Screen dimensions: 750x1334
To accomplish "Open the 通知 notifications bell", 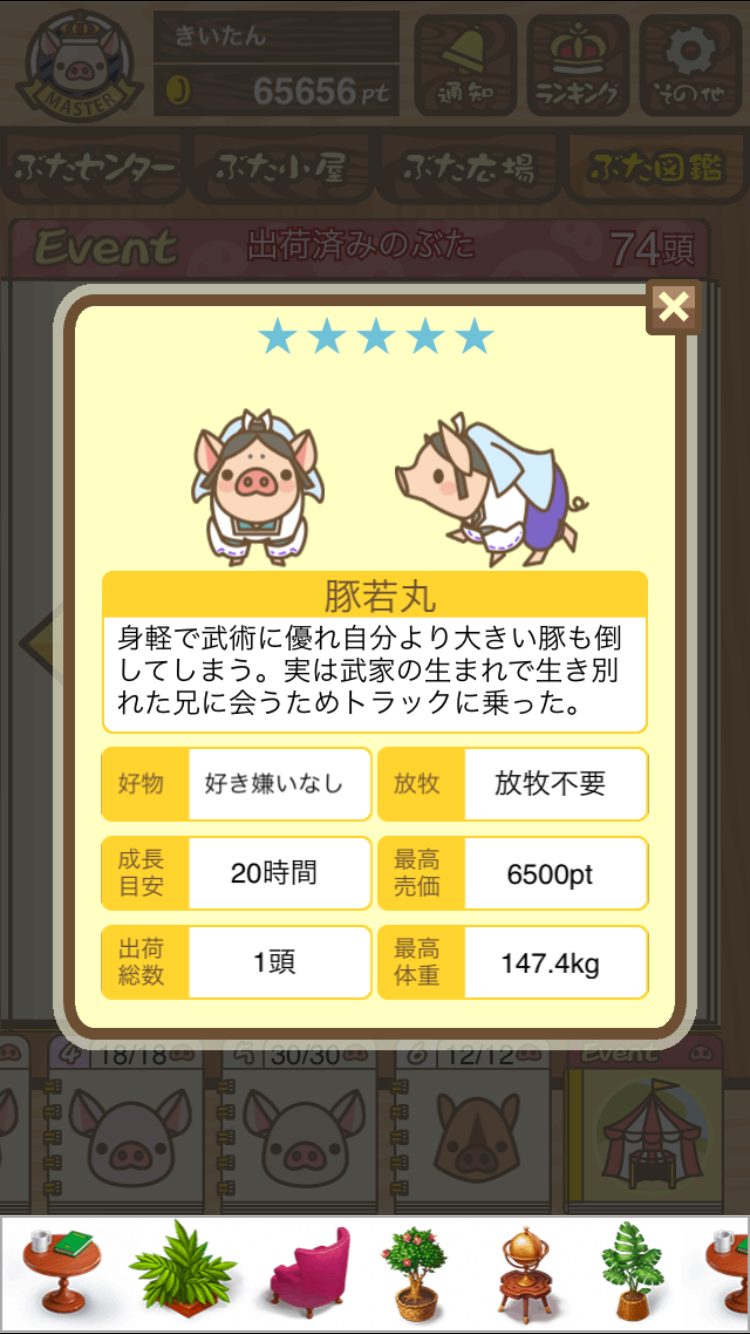I will [x=466, y=64].
